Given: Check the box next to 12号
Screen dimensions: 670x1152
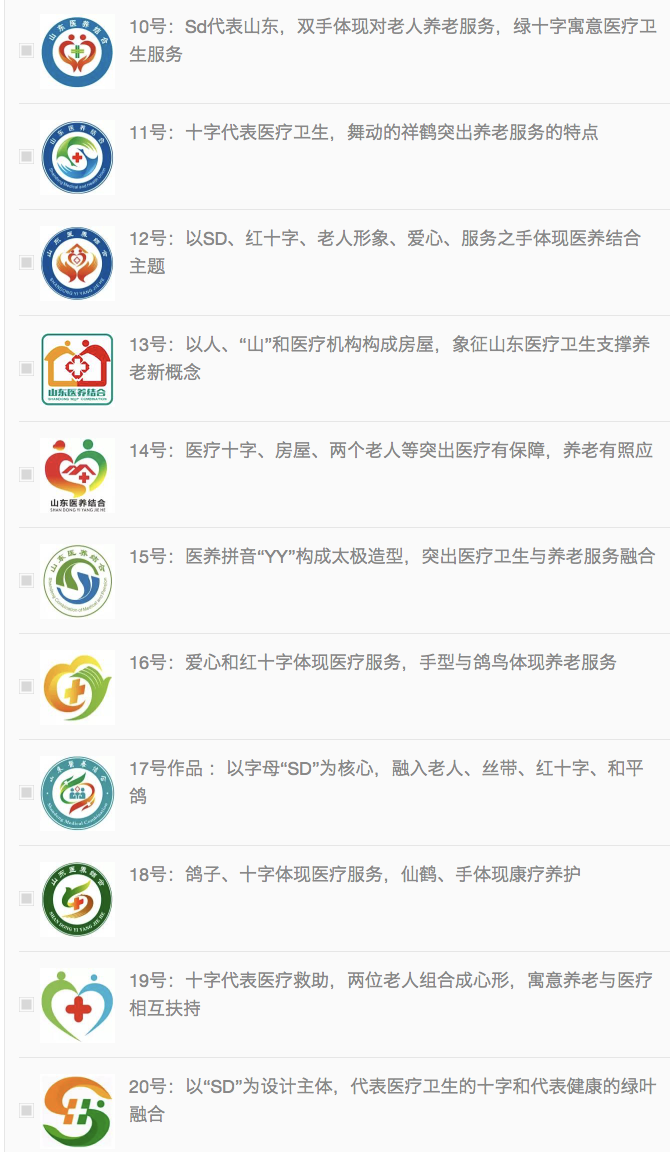Looking at the screenshot, I should tap(26, 263).
